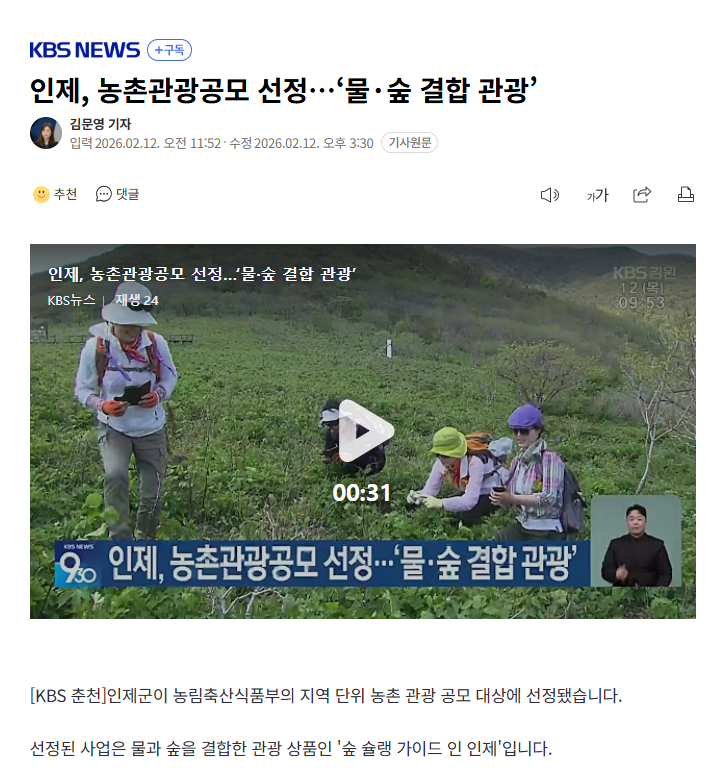Subscribe to KBS NEWS with 구독 button

(169, 50)
